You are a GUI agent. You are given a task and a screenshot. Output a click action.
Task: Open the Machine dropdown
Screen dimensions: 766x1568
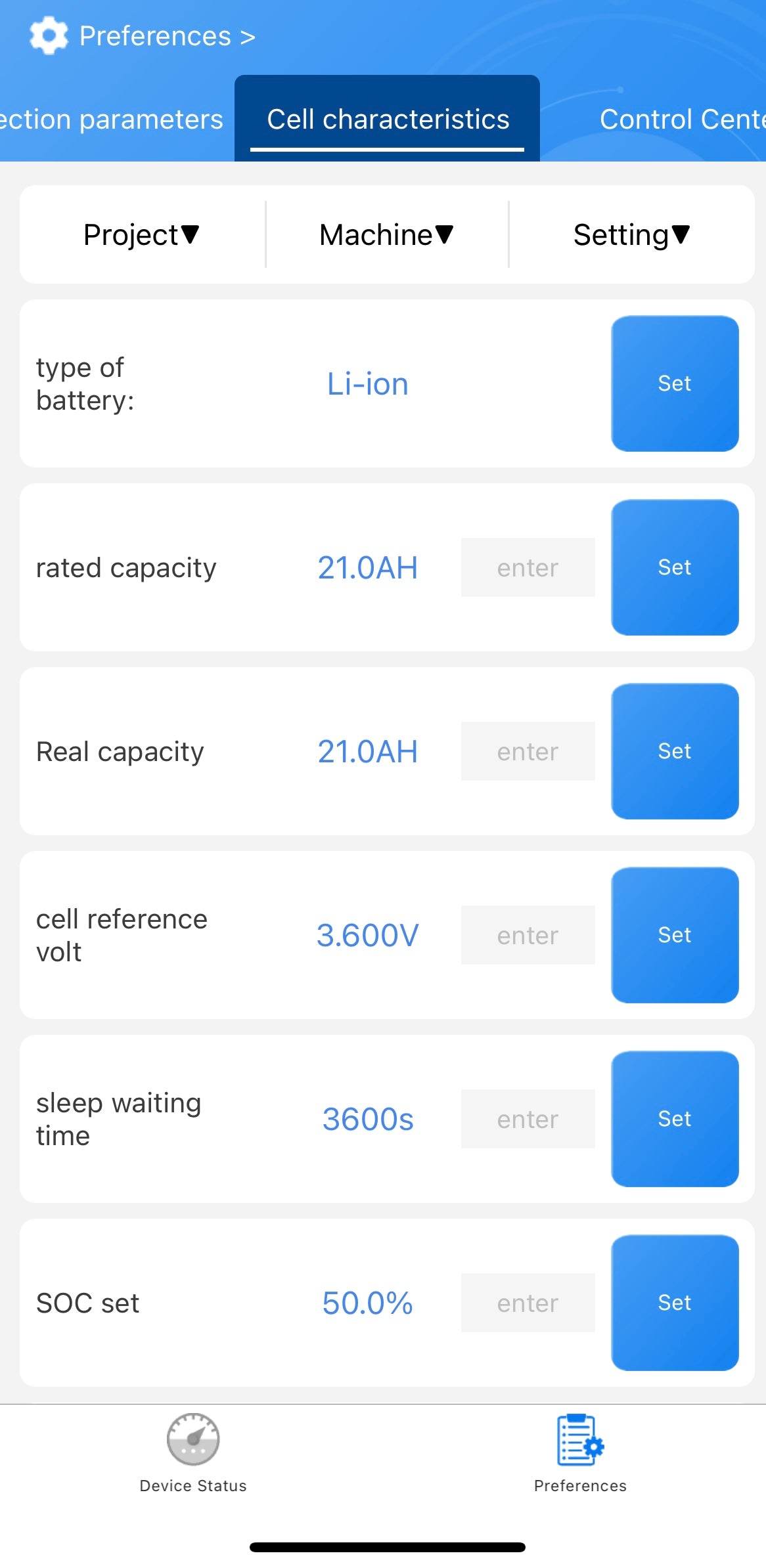click(386, 234)
